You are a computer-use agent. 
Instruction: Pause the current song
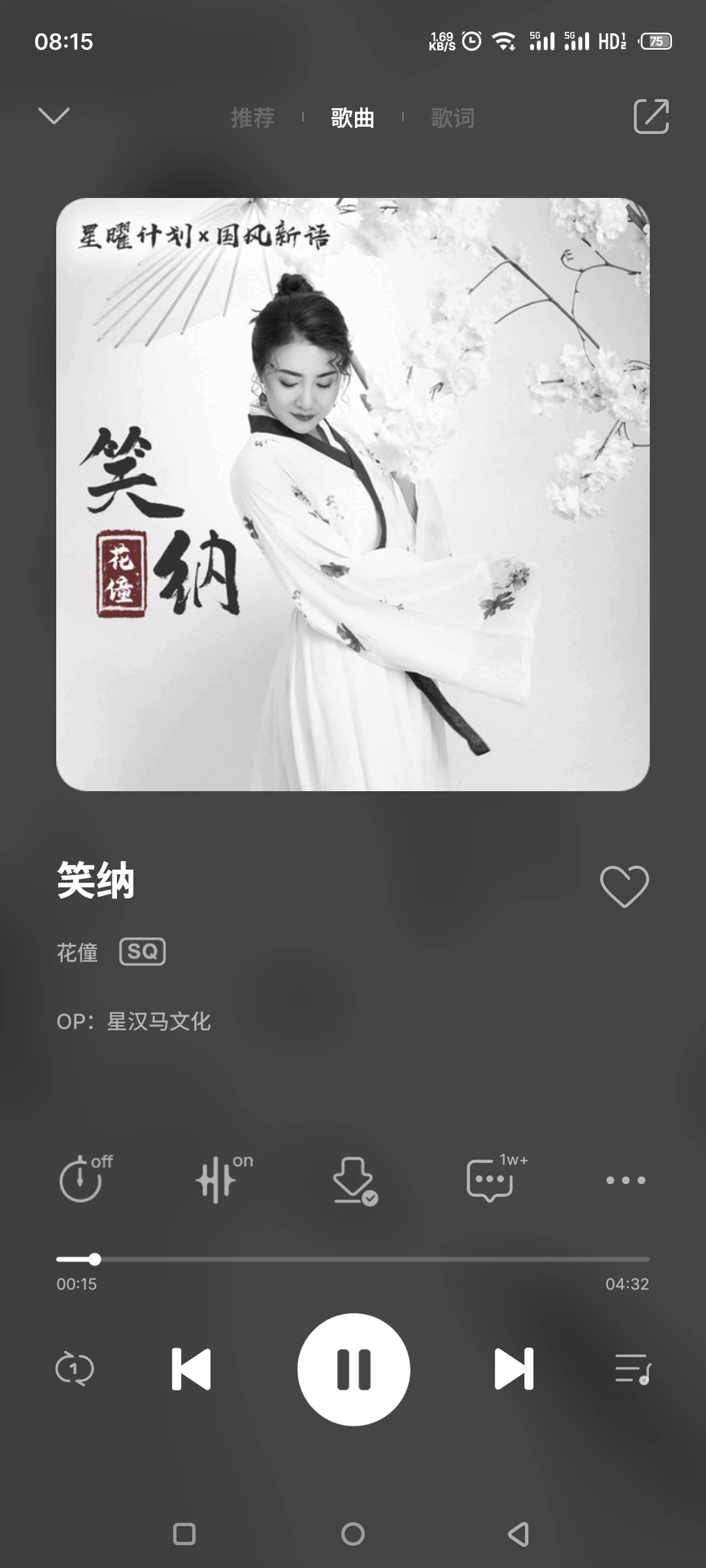354,1369
